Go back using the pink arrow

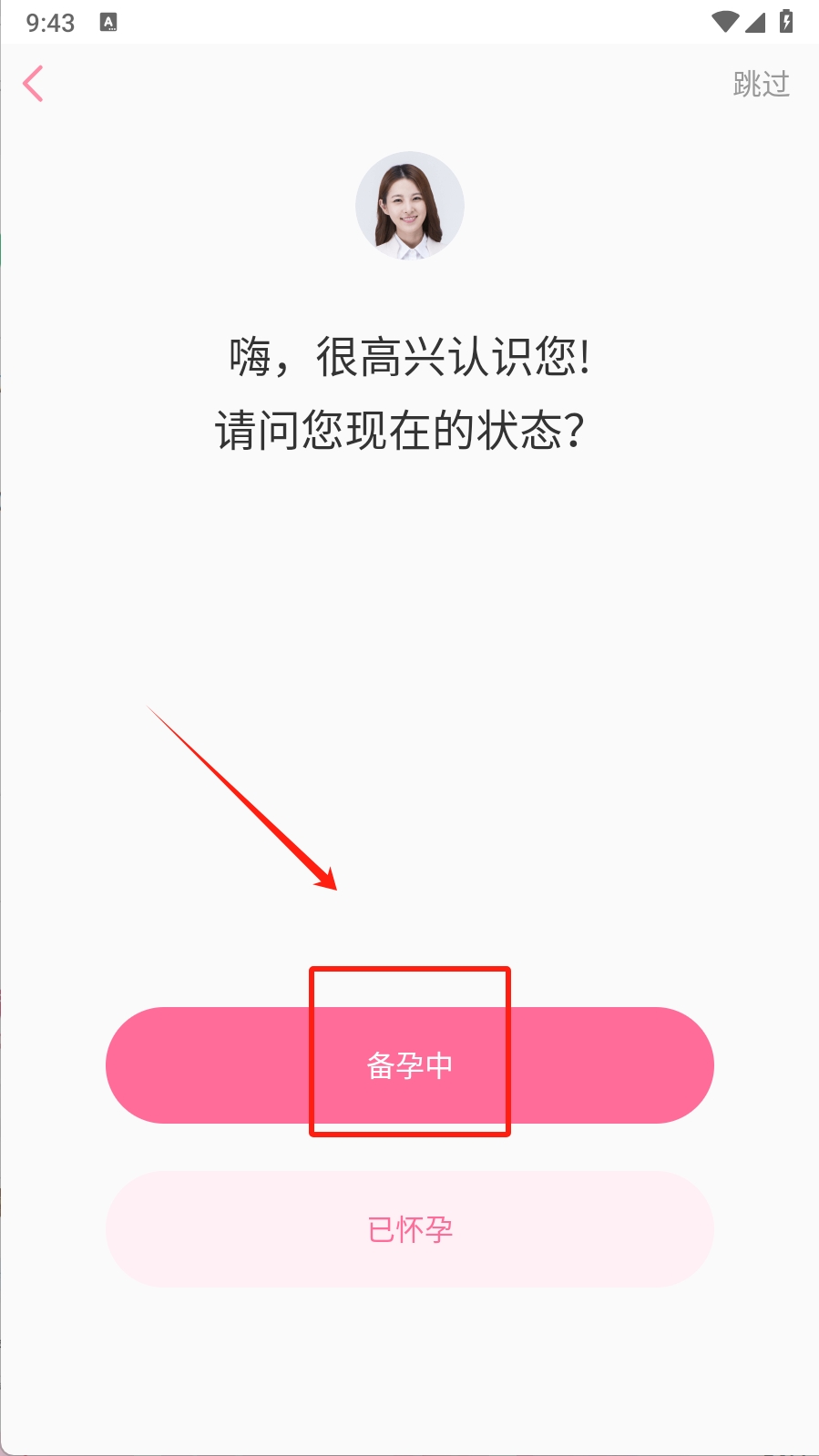point(34,84)
